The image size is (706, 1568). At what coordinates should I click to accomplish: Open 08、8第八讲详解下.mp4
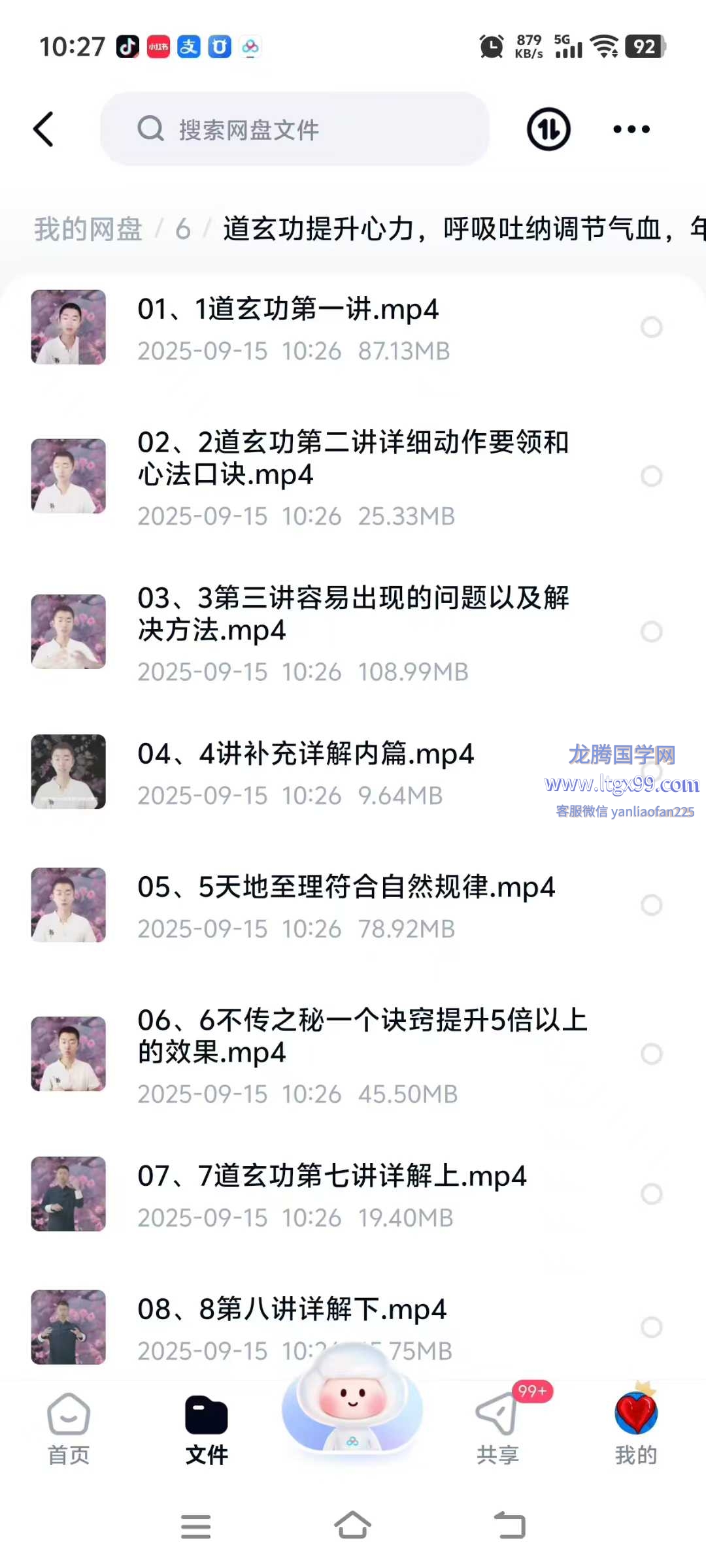pos(292,1310)
